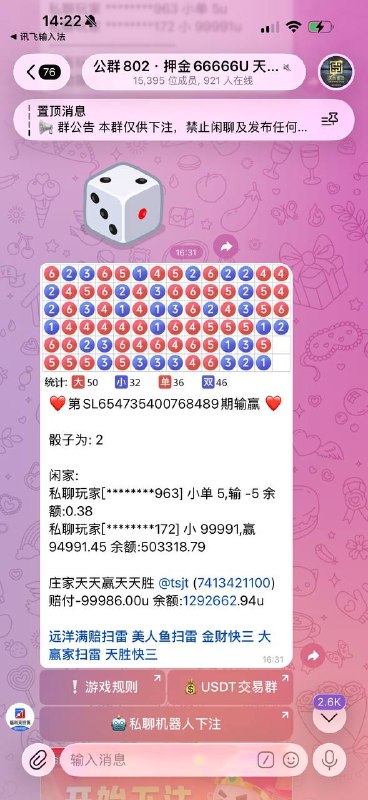The height and width of the screenshot is (800, 368).
Task: Forward the results message sent at 16:31
Action: pyautogui.click(x=312, y=655)
